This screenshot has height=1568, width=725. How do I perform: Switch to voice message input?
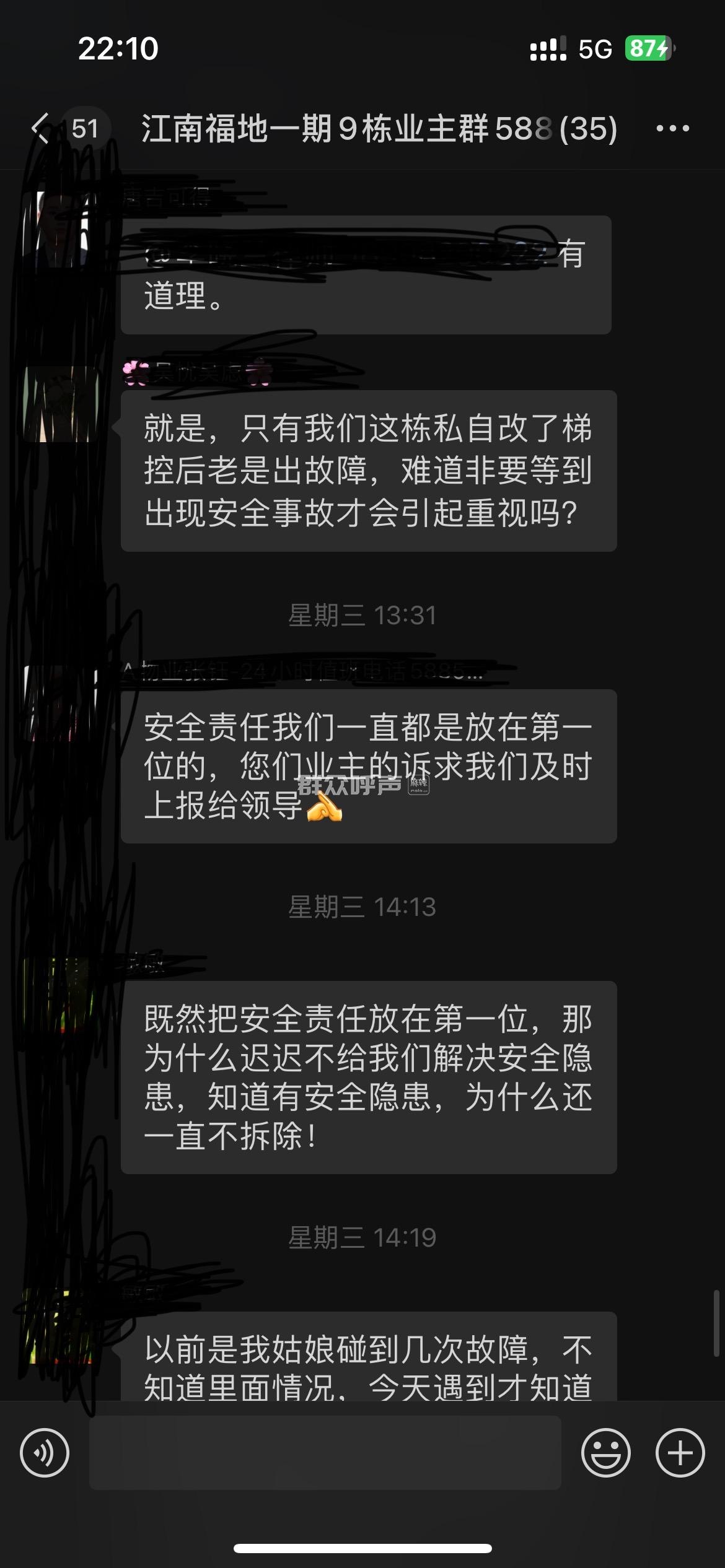pos(45,1453)
